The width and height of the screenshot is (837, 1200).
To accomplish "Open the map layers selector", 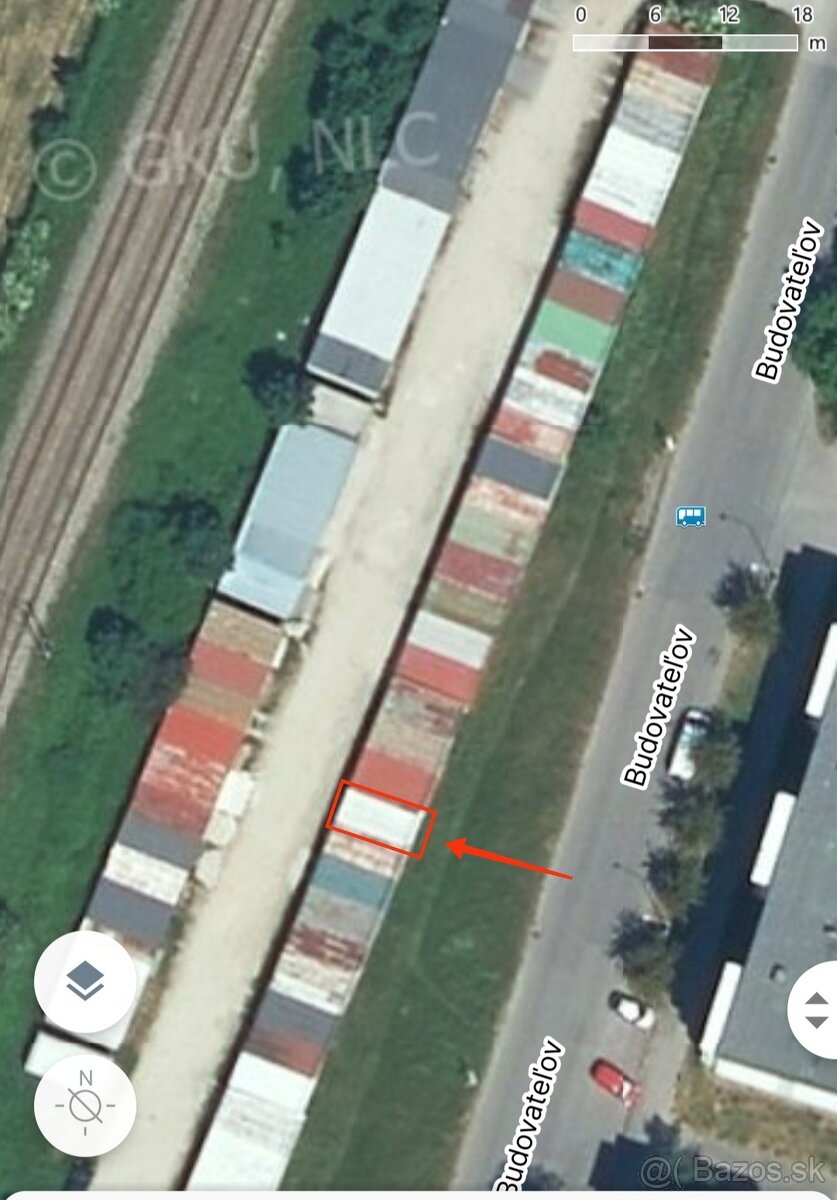I will [x=85, y=981].
